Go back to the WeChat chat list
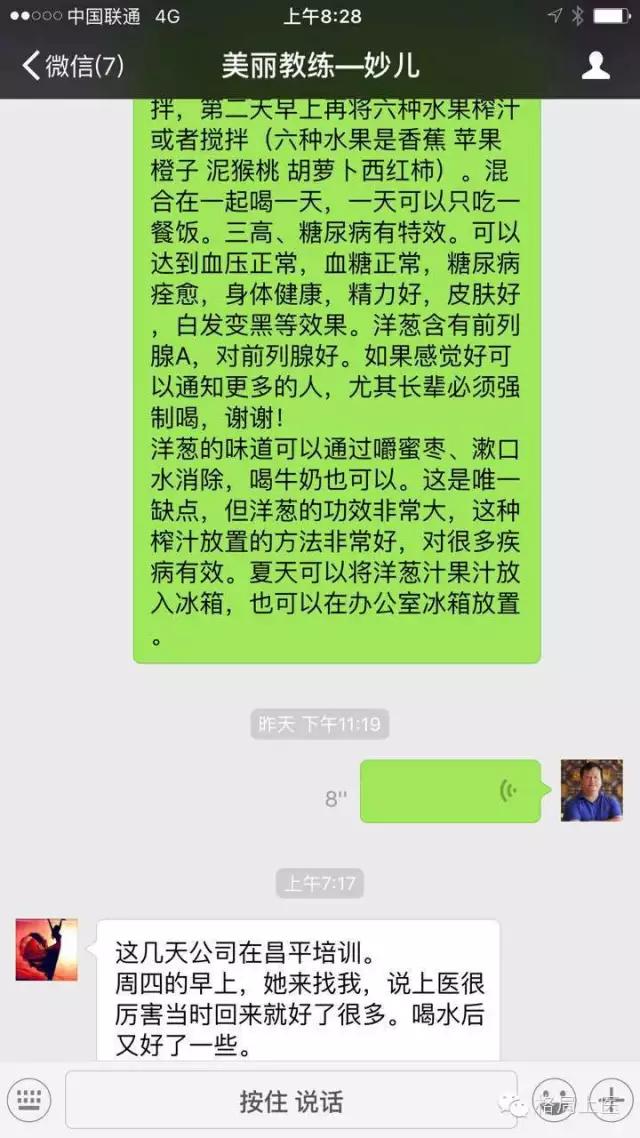The height and width of the screenshot is (1138, 640). pos(72,66)
